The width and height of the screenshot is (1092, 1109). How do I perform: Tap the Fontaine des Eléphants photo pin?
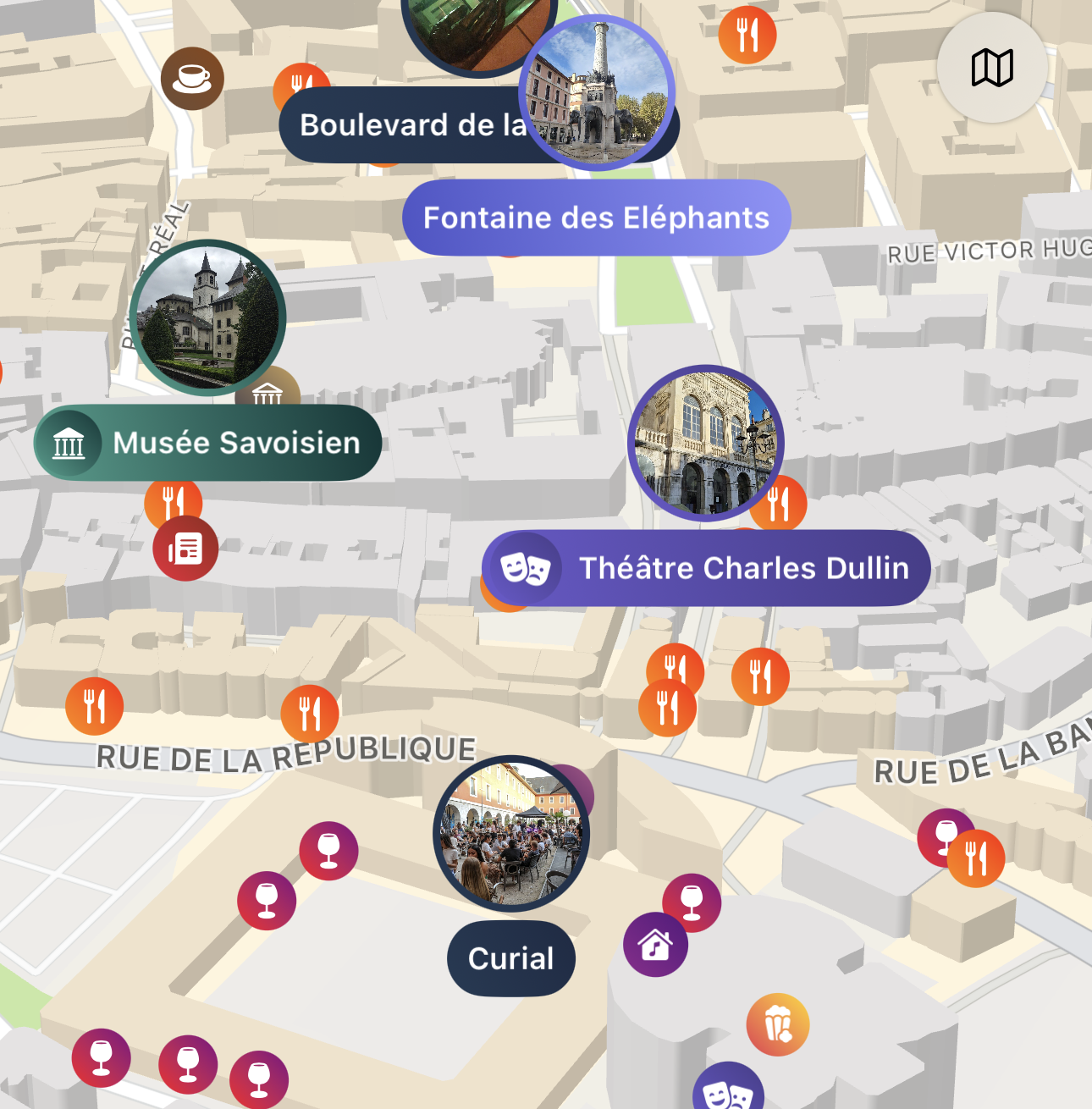pyautogui.click(x=598, y=93)
